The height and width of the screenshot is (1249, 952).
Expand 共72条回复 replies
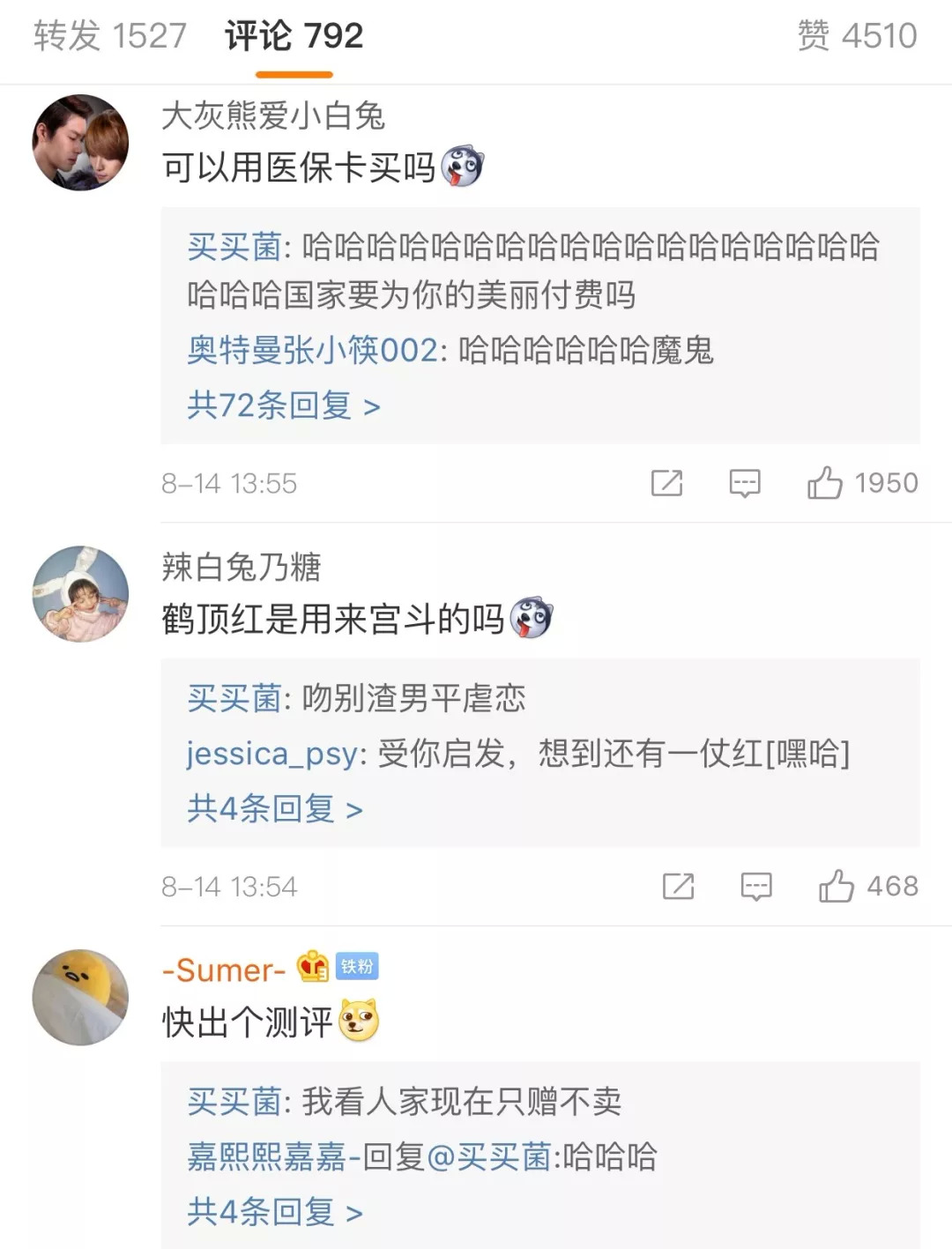(283, 405)
